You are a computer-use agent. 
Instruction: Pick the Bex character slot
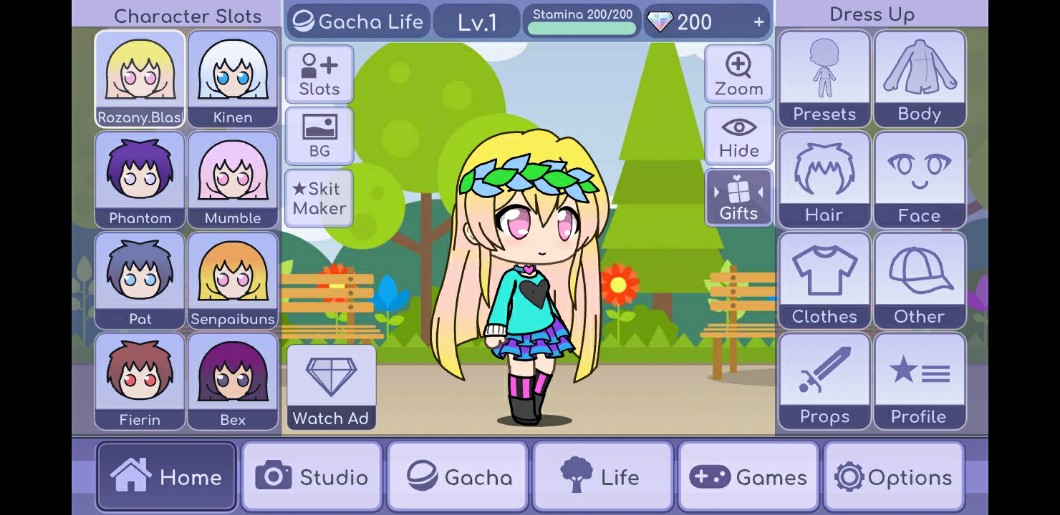(233, 381)
